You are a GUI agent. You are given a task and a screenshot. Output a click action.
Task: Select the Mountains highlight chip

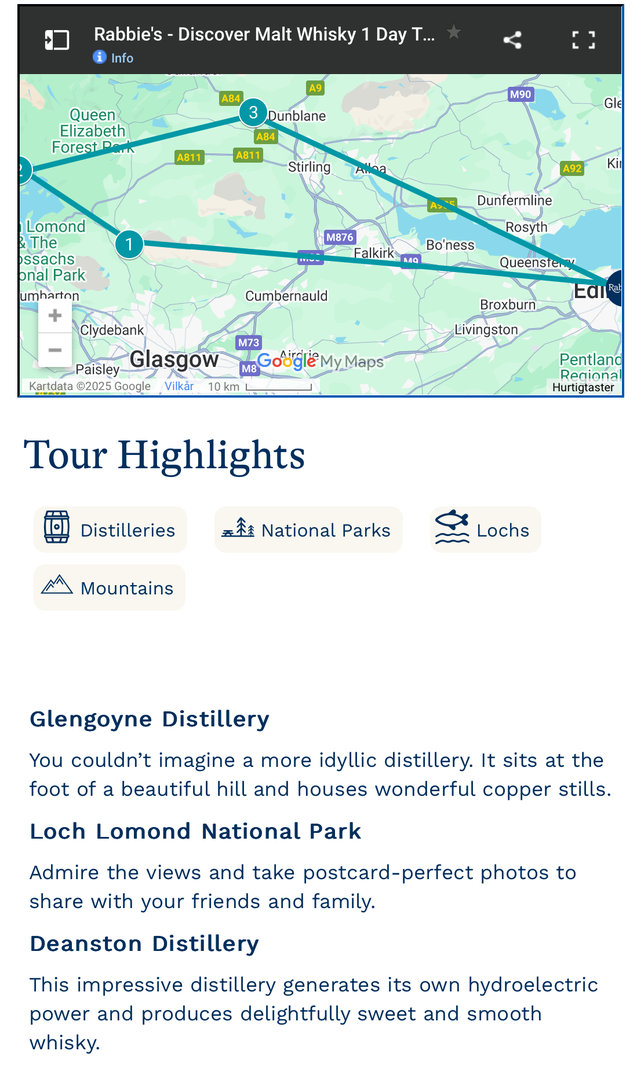point(109,588)
